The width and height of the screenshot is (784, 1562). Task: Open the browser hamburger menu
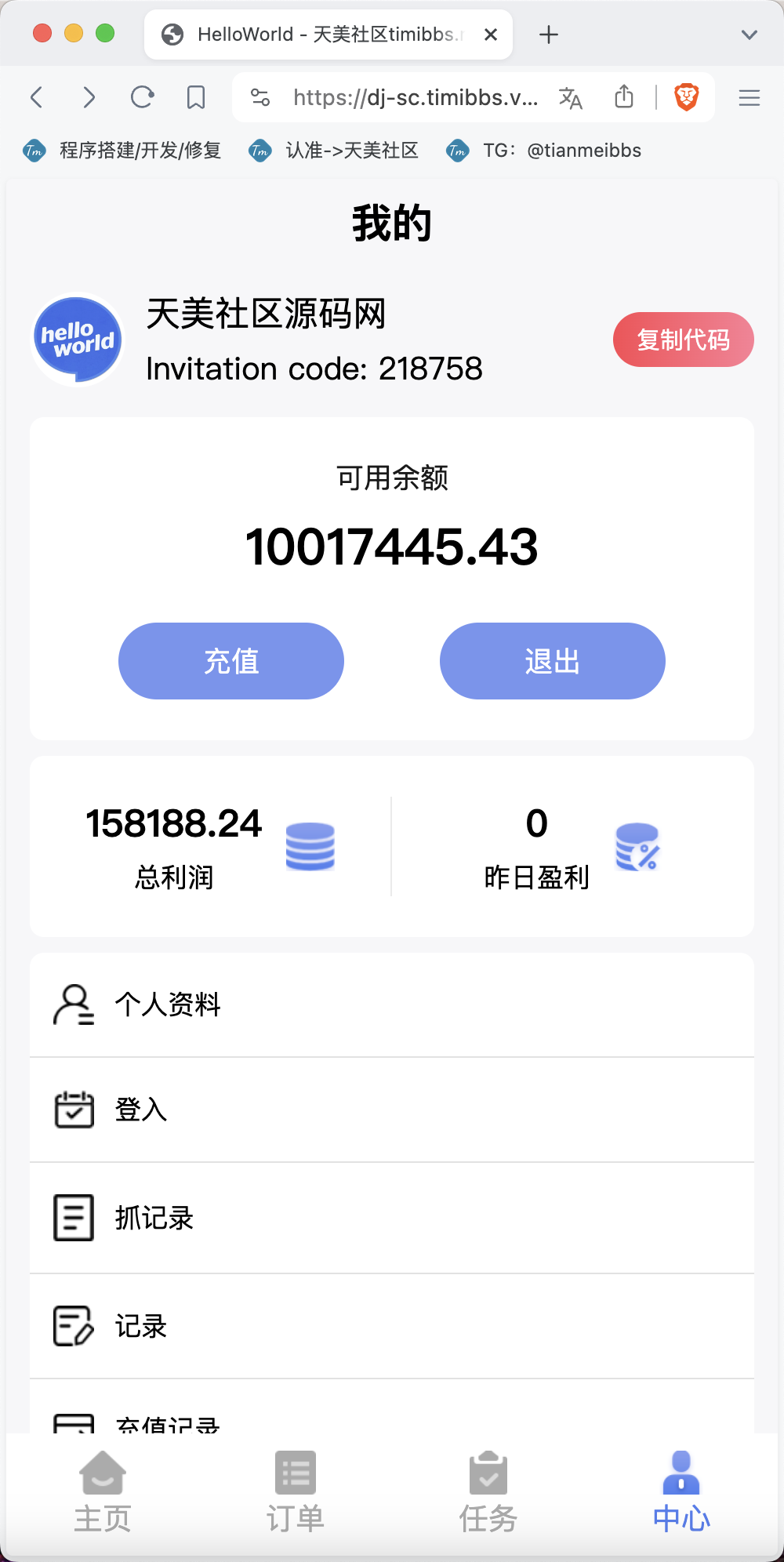point(750,97)
